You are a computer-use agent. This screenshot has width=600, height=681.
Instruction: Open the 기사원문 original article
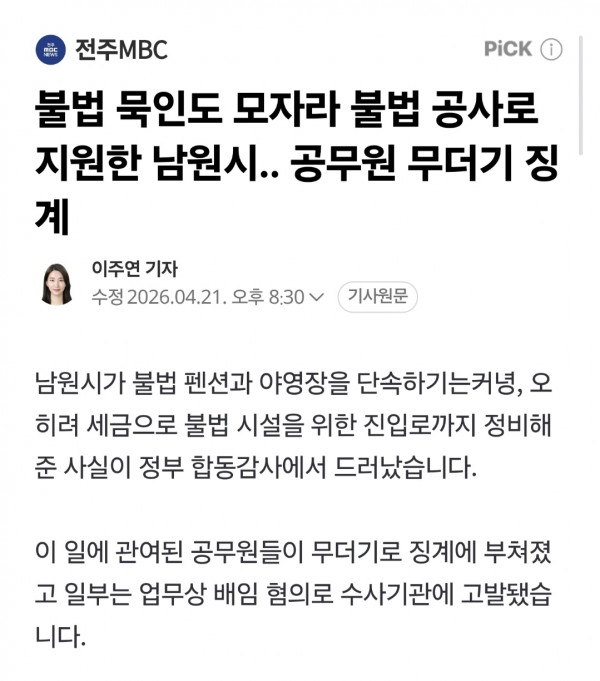click(378, 297)
